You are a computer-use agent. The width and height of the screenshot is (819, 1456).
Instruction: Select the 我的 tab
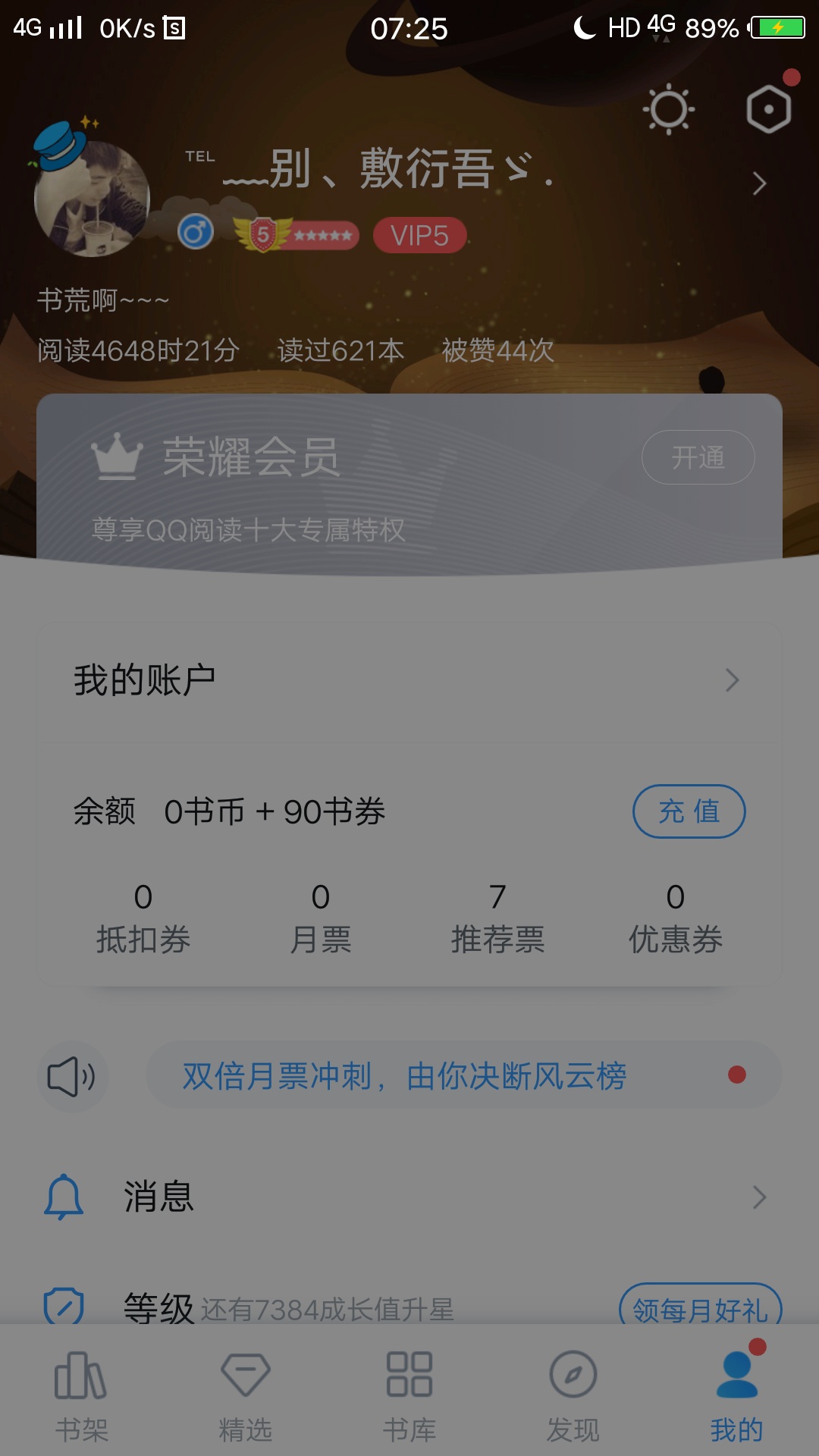(x=737, y=1395)
